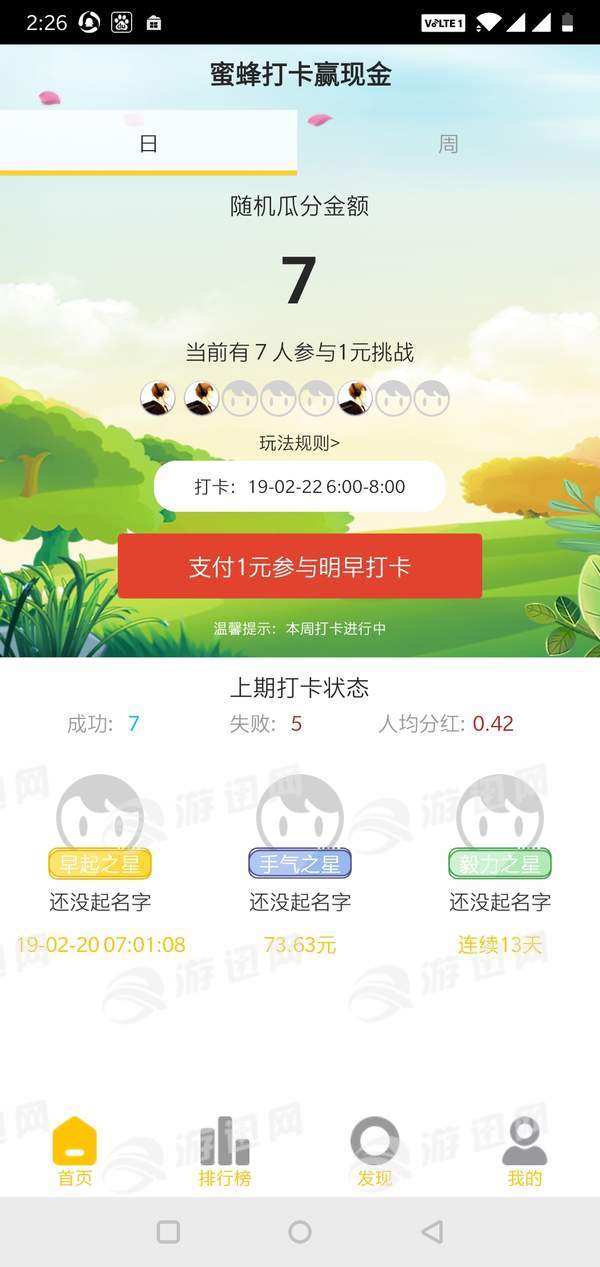Tap the system home button
Viewport: 600px width, 1267px height.
300,1232
